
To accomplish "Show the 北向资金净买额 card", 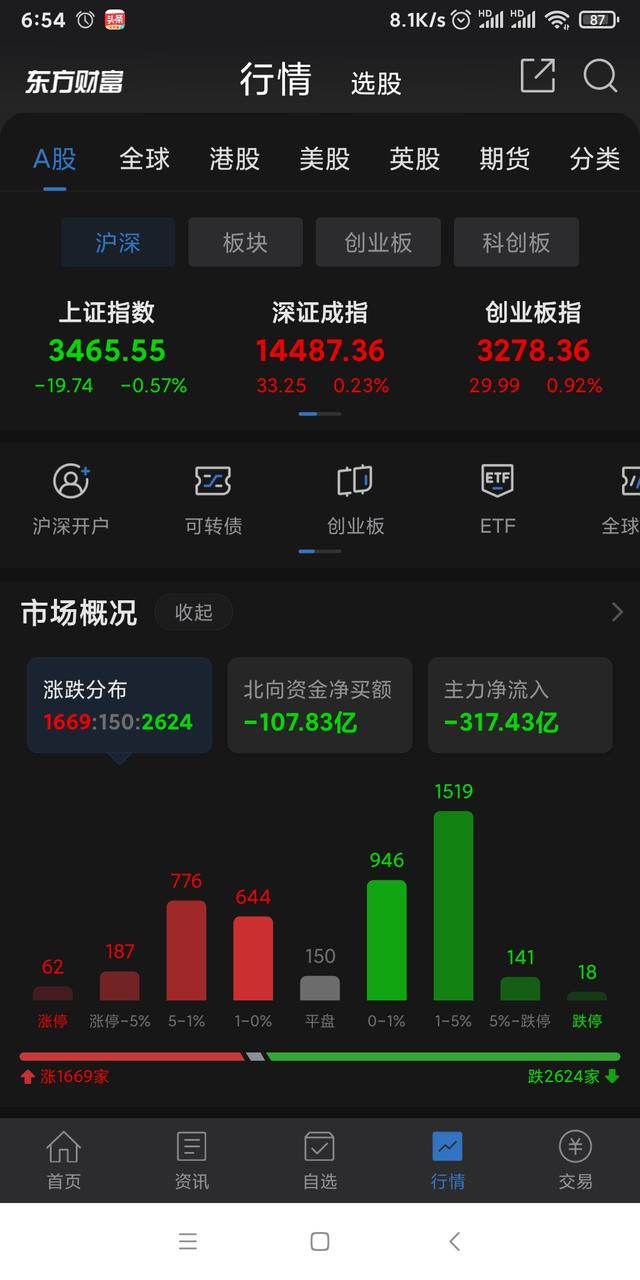I will 319,705.
